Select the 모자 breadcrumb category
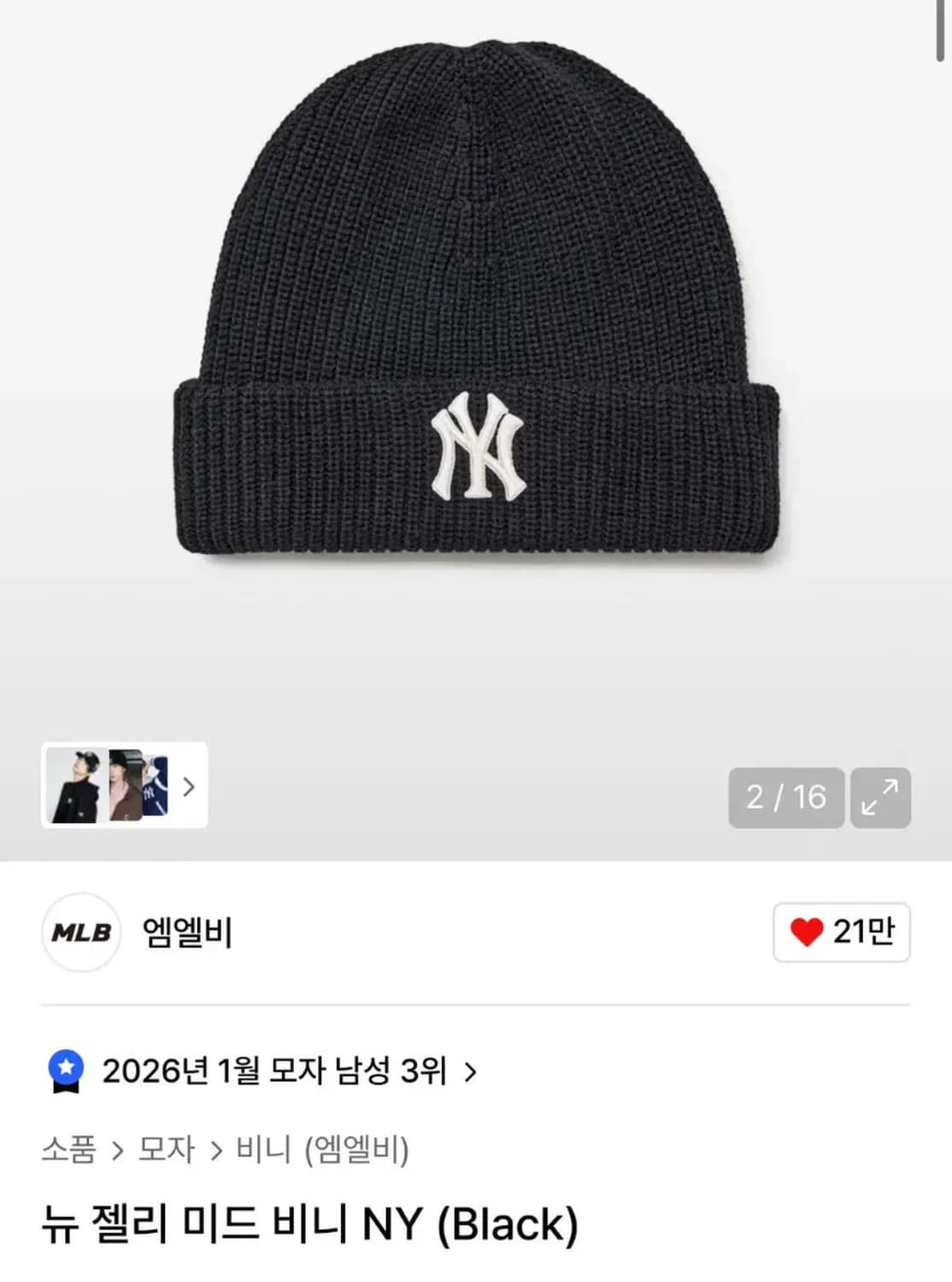Image resolution: width=952 pixels, height=1282 pixels. [x=164, y=1150]
